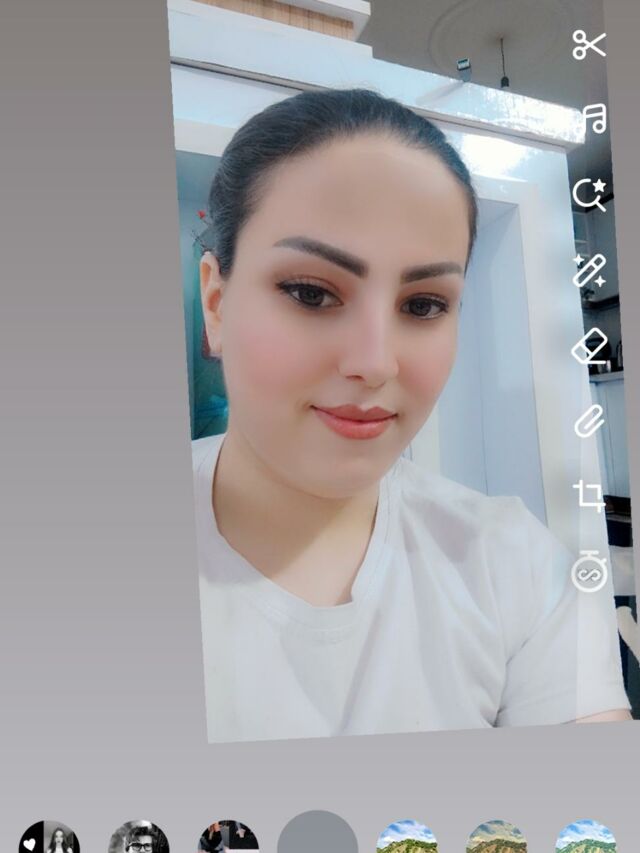Select the black-and-white heart filter thumbnail
This screenshot has width=640, height=853.
[49, 838]
